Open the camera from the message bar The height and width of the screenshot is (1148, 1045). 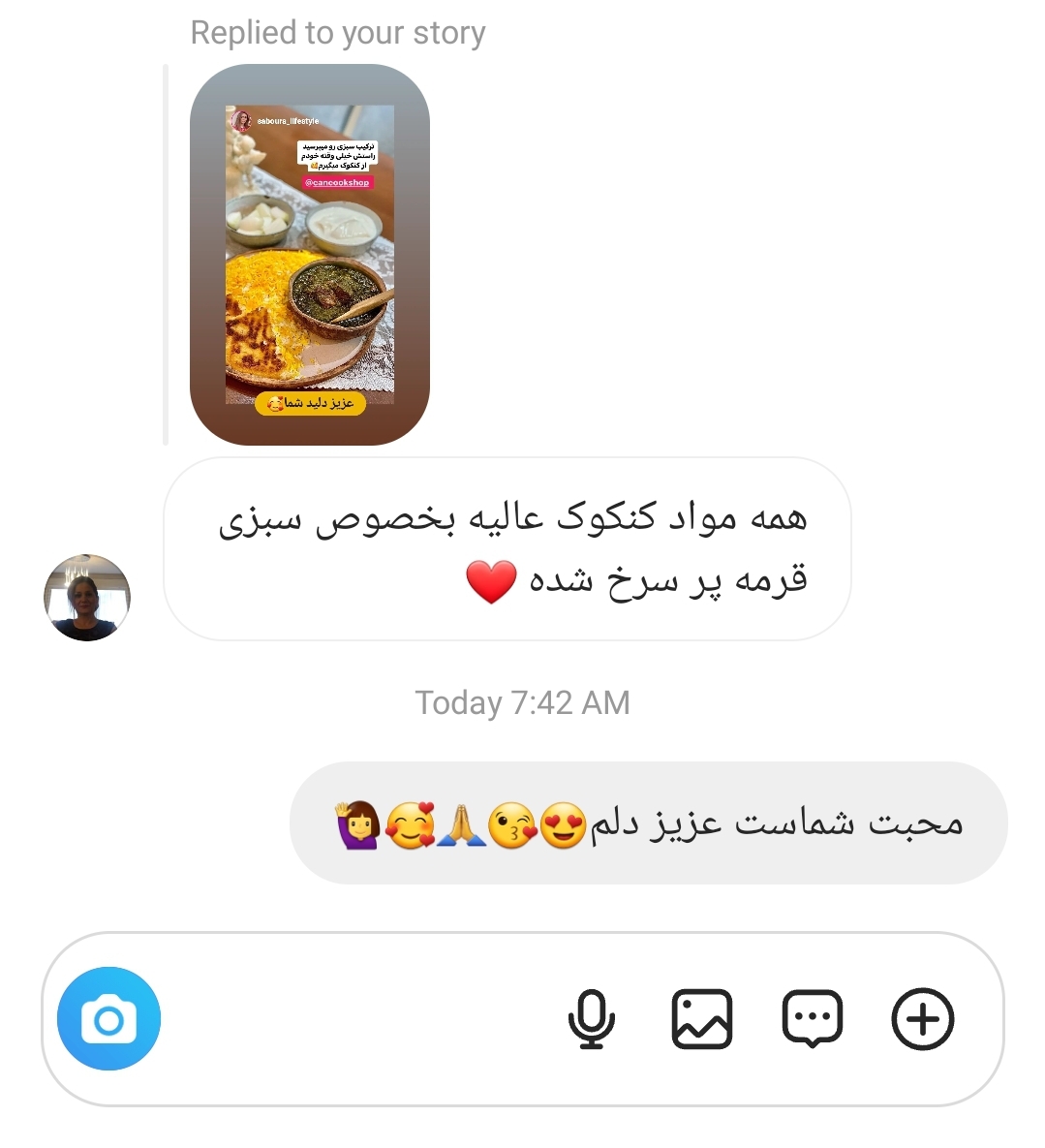tap(108, 1019)
